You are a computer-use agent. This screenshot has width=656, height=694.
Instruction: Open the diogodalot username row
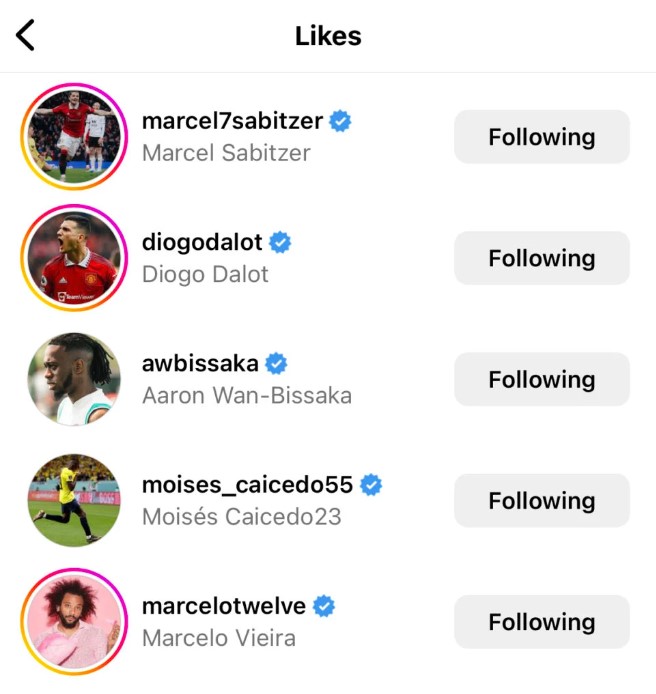click(202, 243)
